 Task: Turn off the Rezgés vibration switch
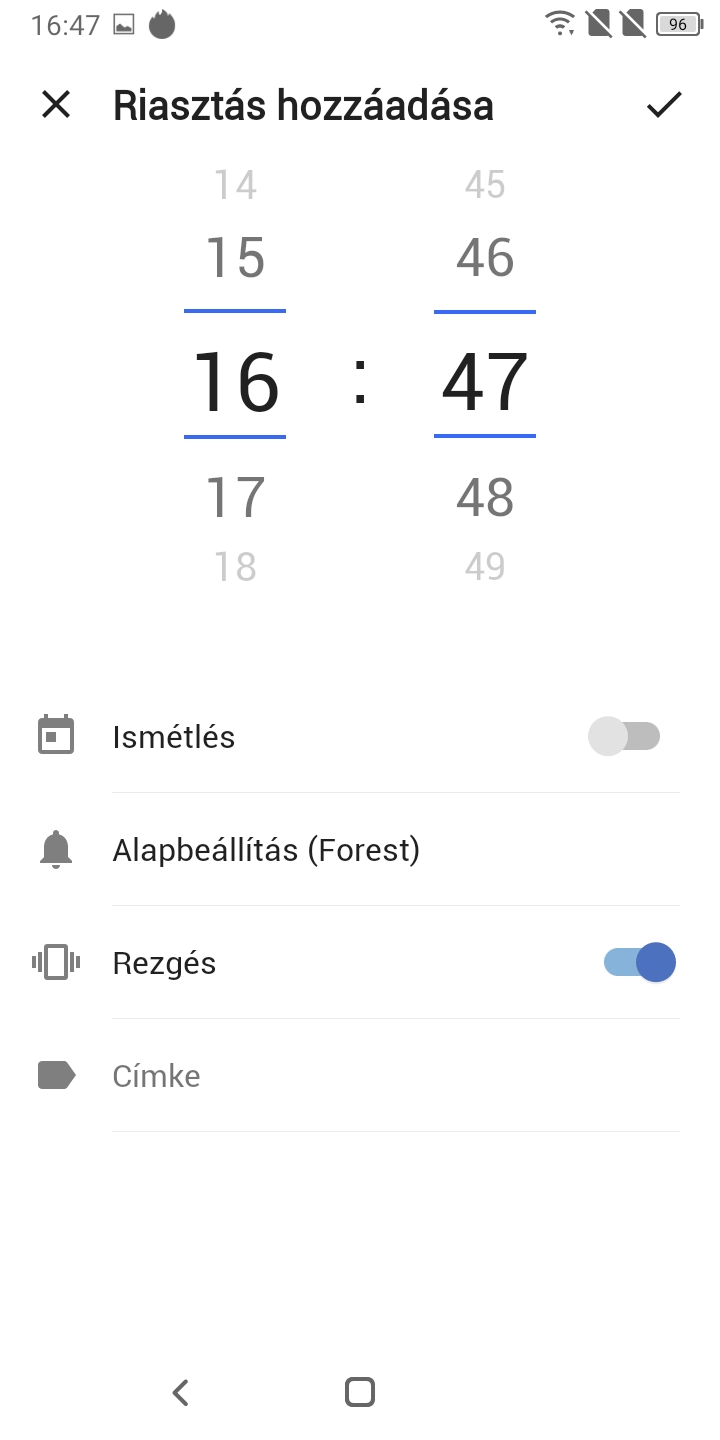[x=640, y=963]
